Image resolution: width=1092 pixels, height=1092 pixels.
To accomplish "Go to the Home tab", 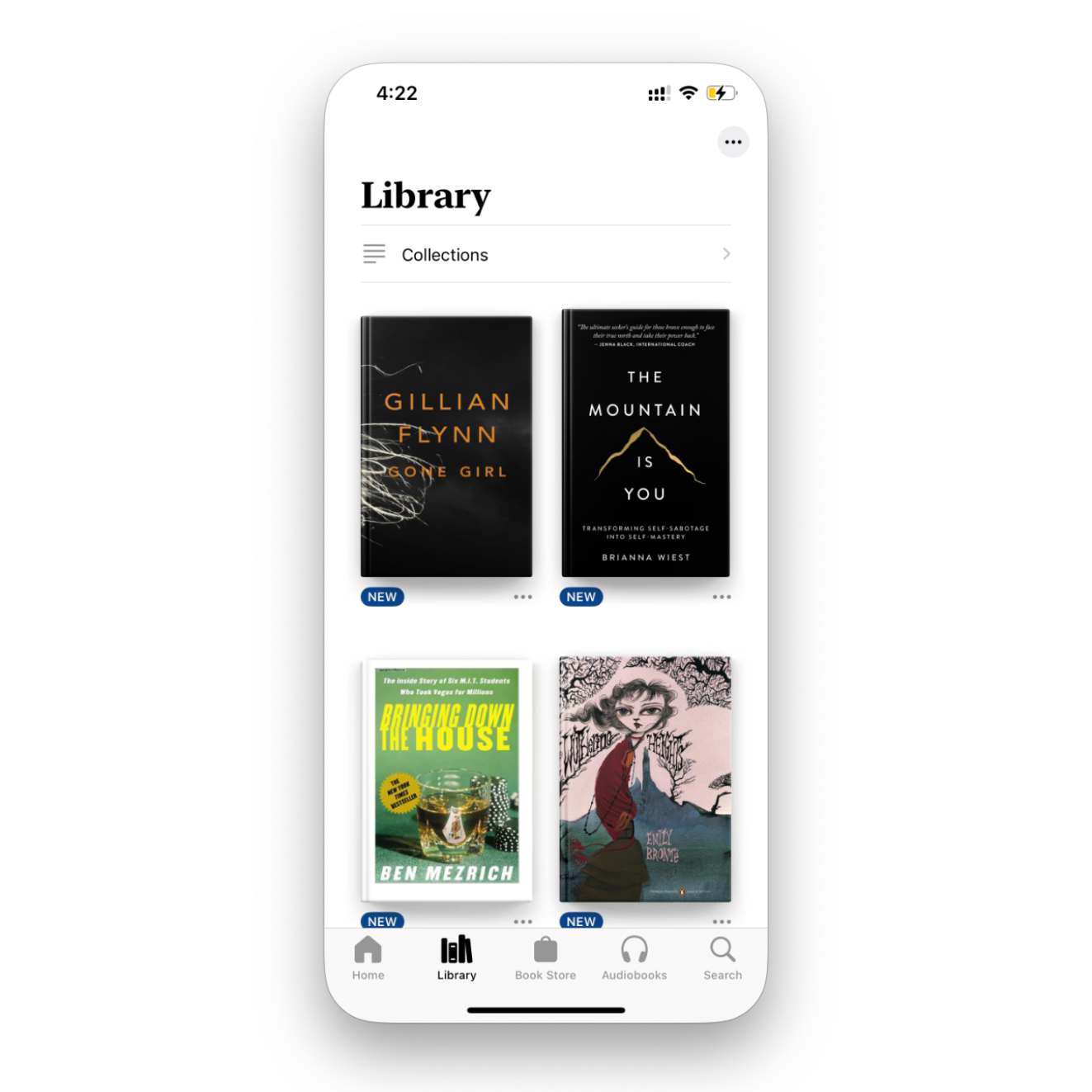I will (x=368, y=958).
